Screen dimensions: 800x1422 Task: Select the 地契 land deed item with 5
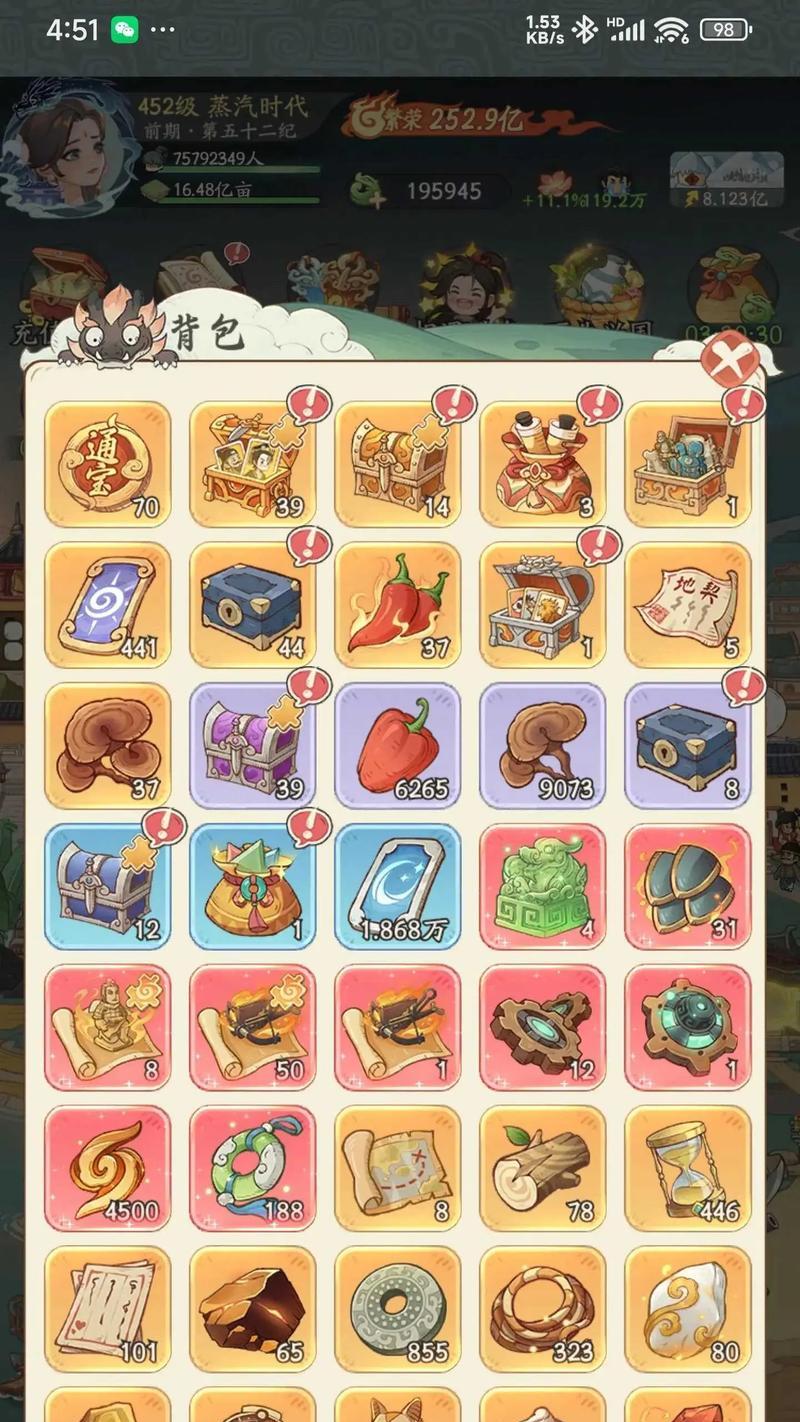pos(688,605)
